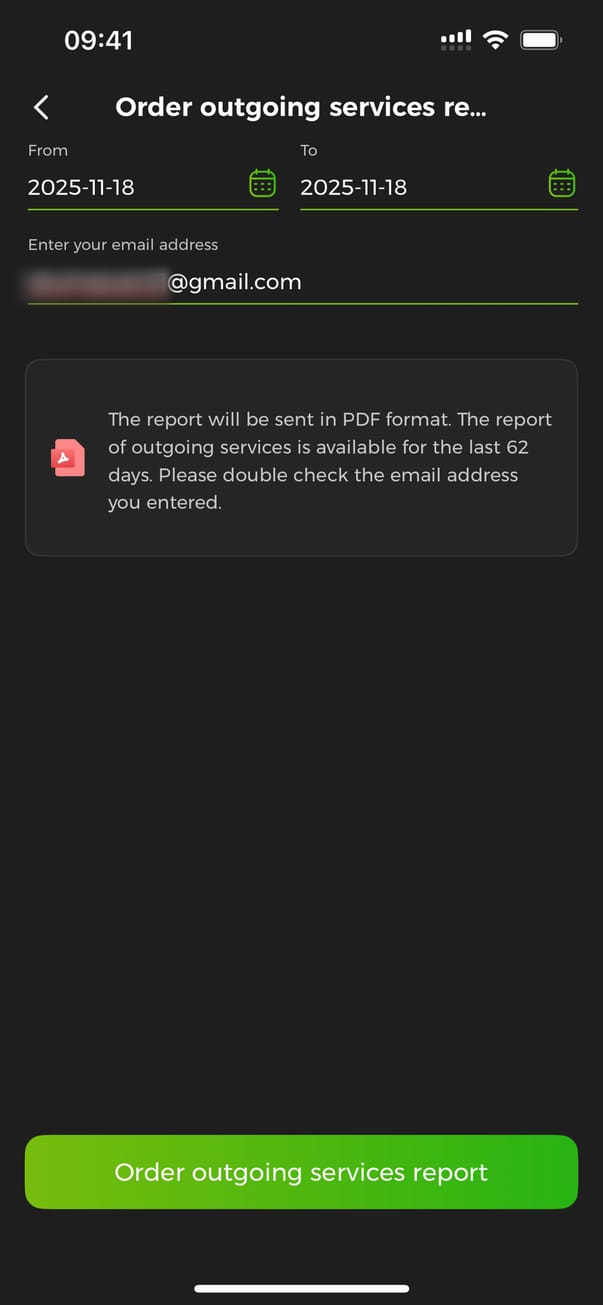
Task: Edit the email address field
Action: coord(300,282)
